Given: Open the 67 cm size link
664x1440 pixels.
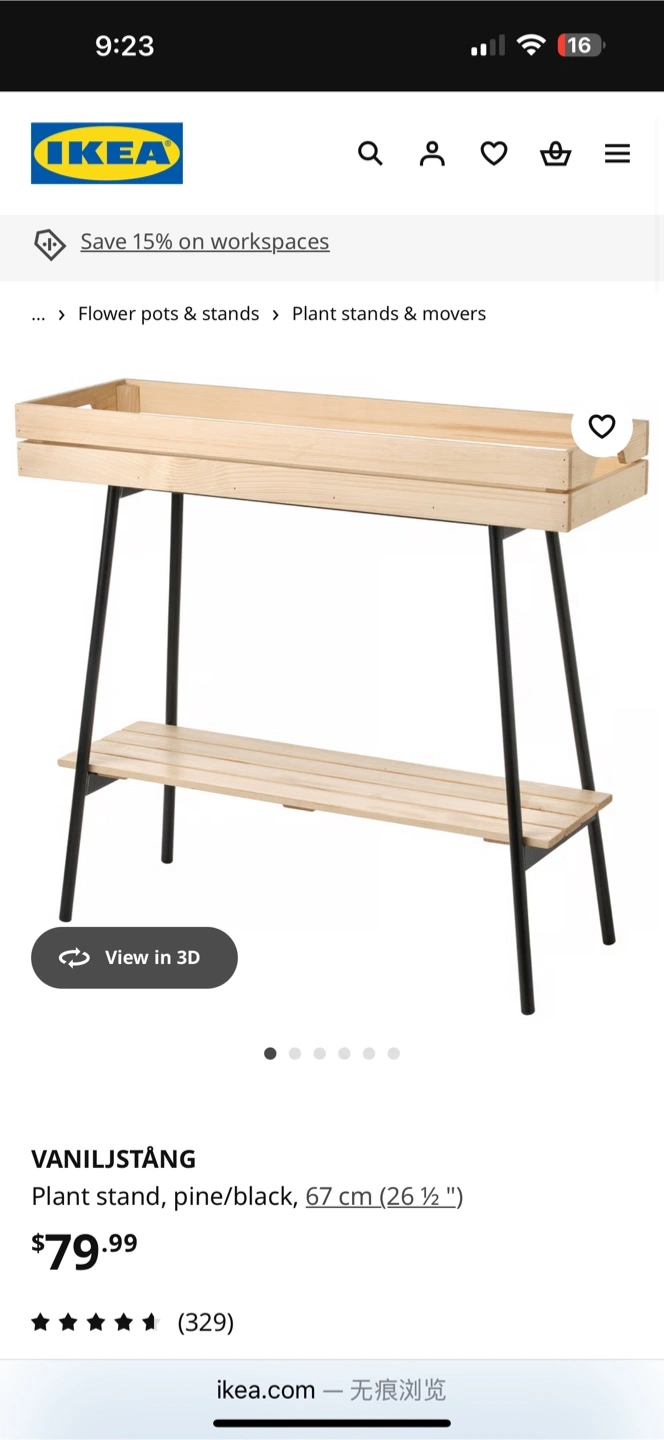Looking at the screenshot, I should pyautogui.click(x=384, y=1196).
